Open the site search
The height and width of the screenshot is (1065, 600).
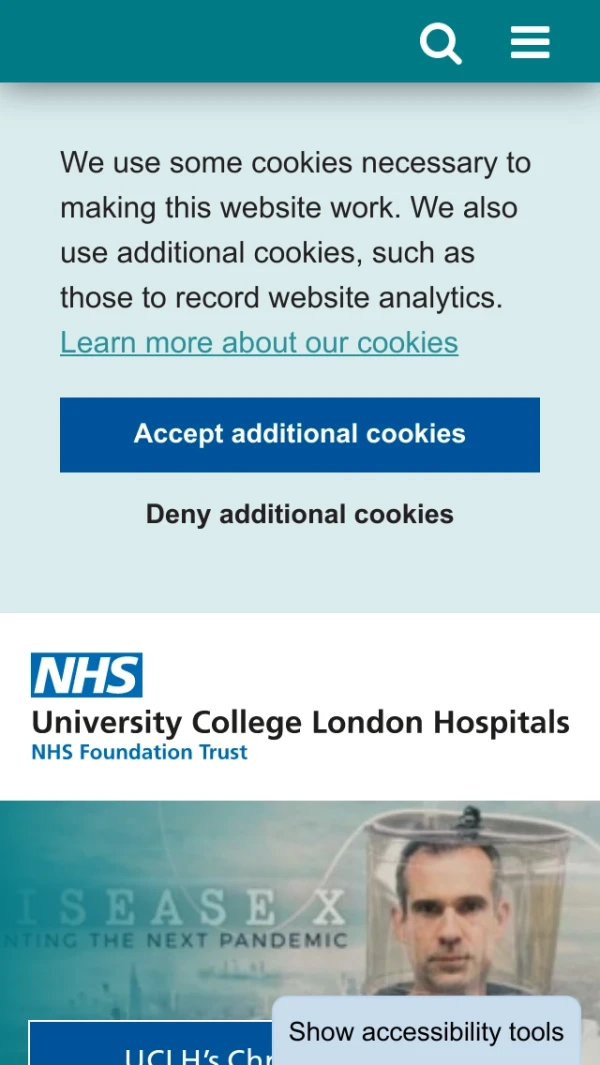[x=440, y=44]
